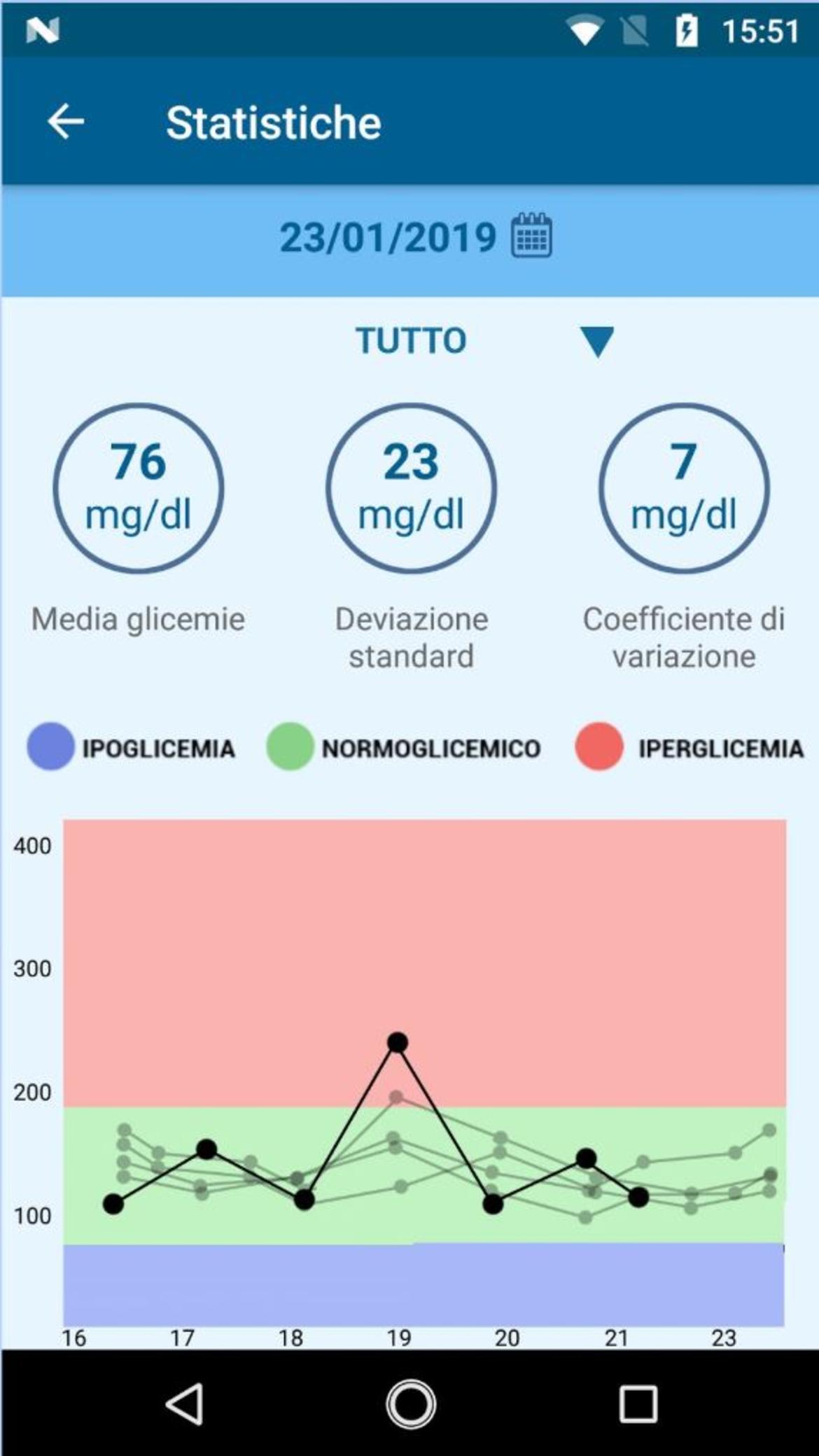Screen dimensions: 819x1456
Task: Tap the system home button
Action: click(411, 1403)
